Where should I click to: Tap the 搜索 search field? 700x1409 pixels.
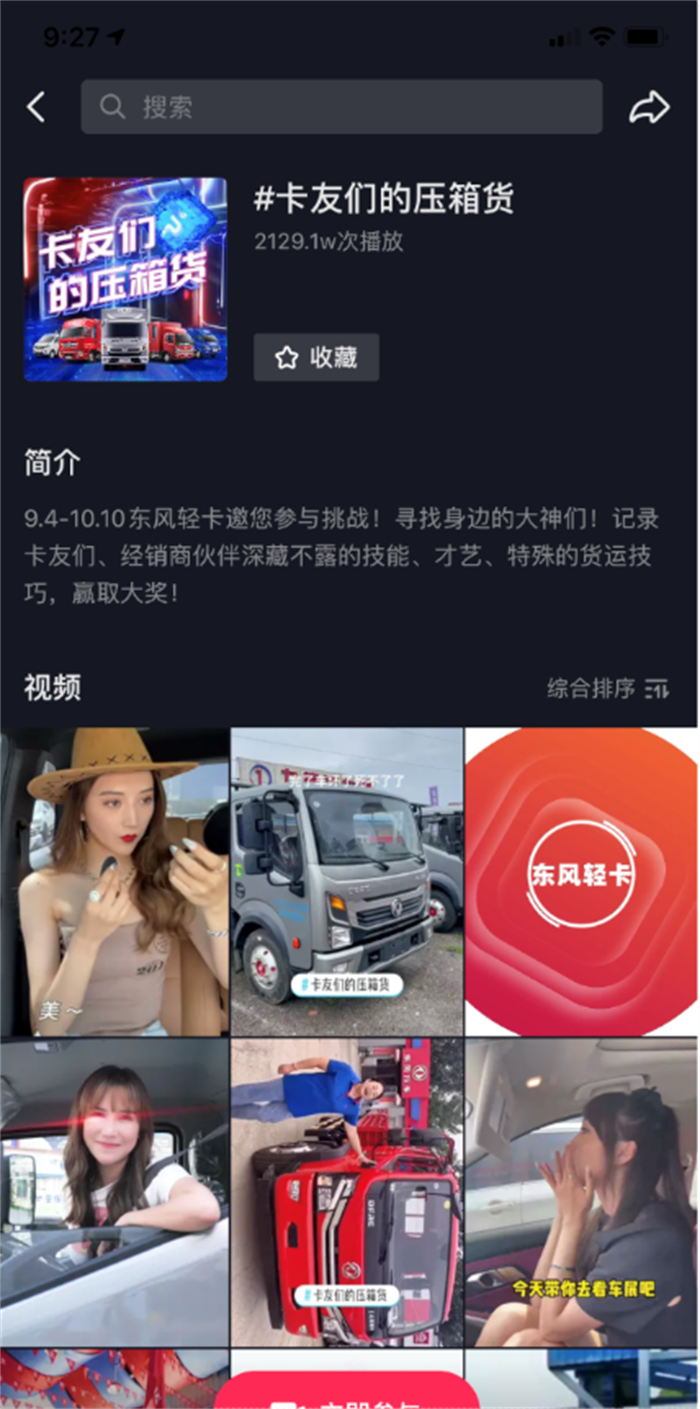341,107
